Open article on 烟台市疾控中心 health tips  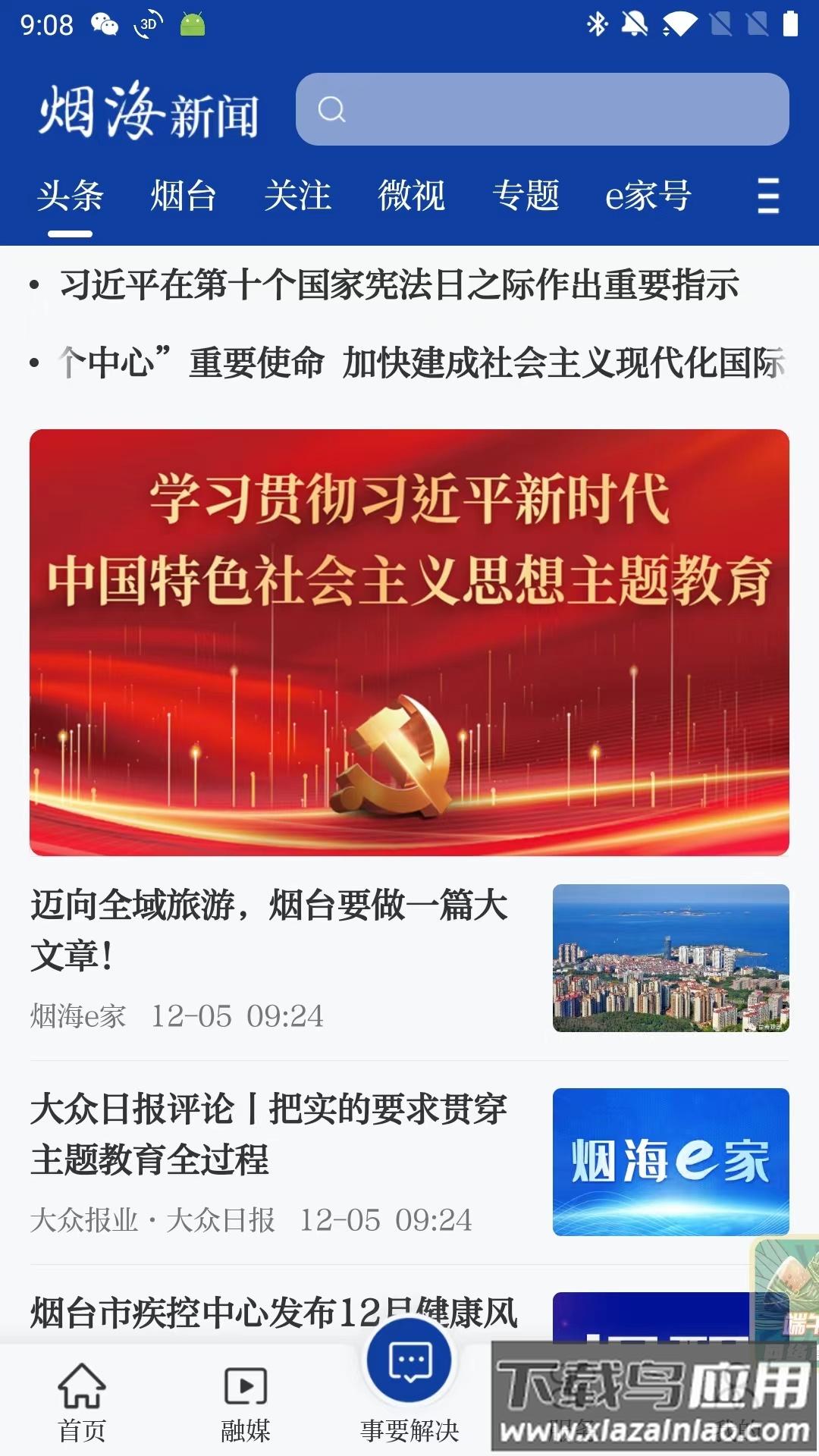coord(273,1311)
